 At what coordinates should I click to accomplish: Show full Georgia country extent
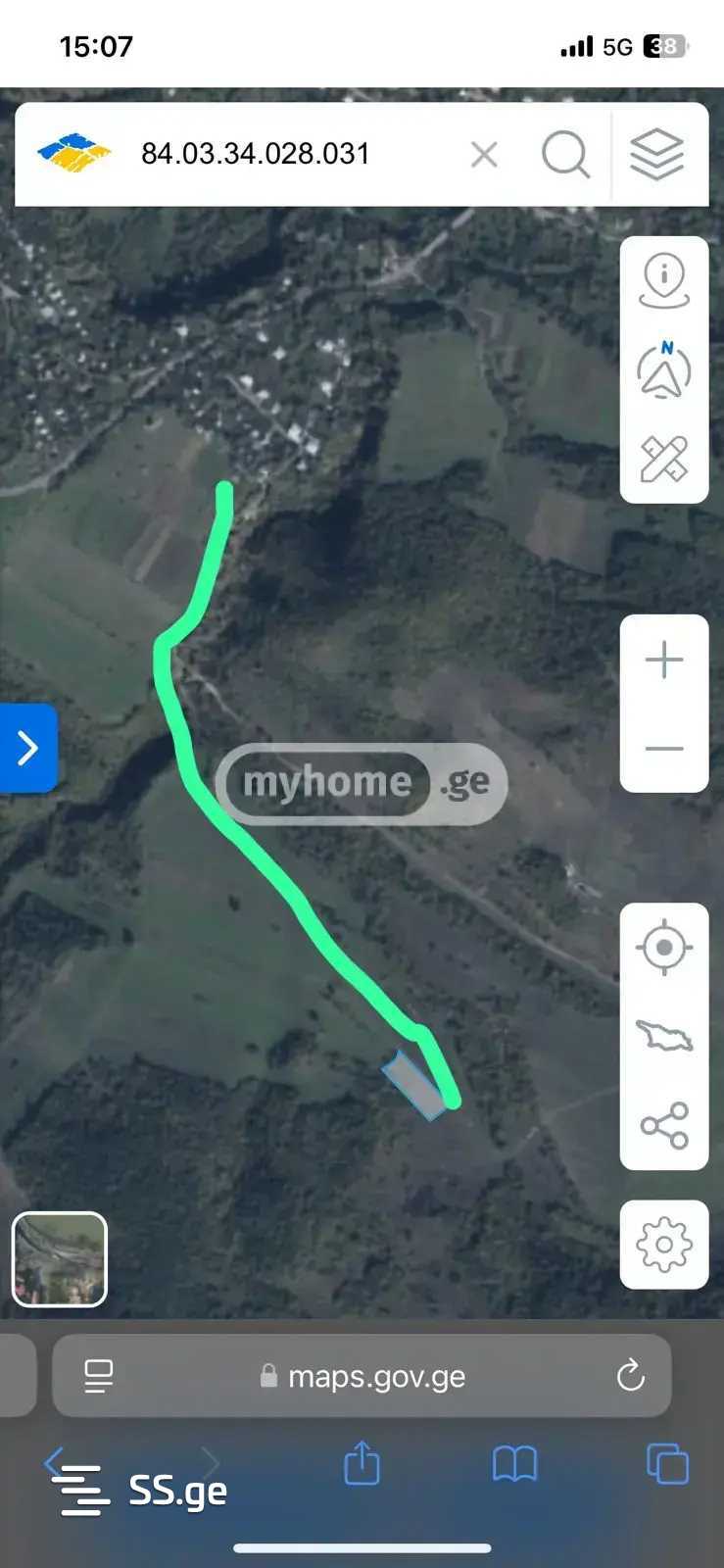click(x=664, y=1036)
